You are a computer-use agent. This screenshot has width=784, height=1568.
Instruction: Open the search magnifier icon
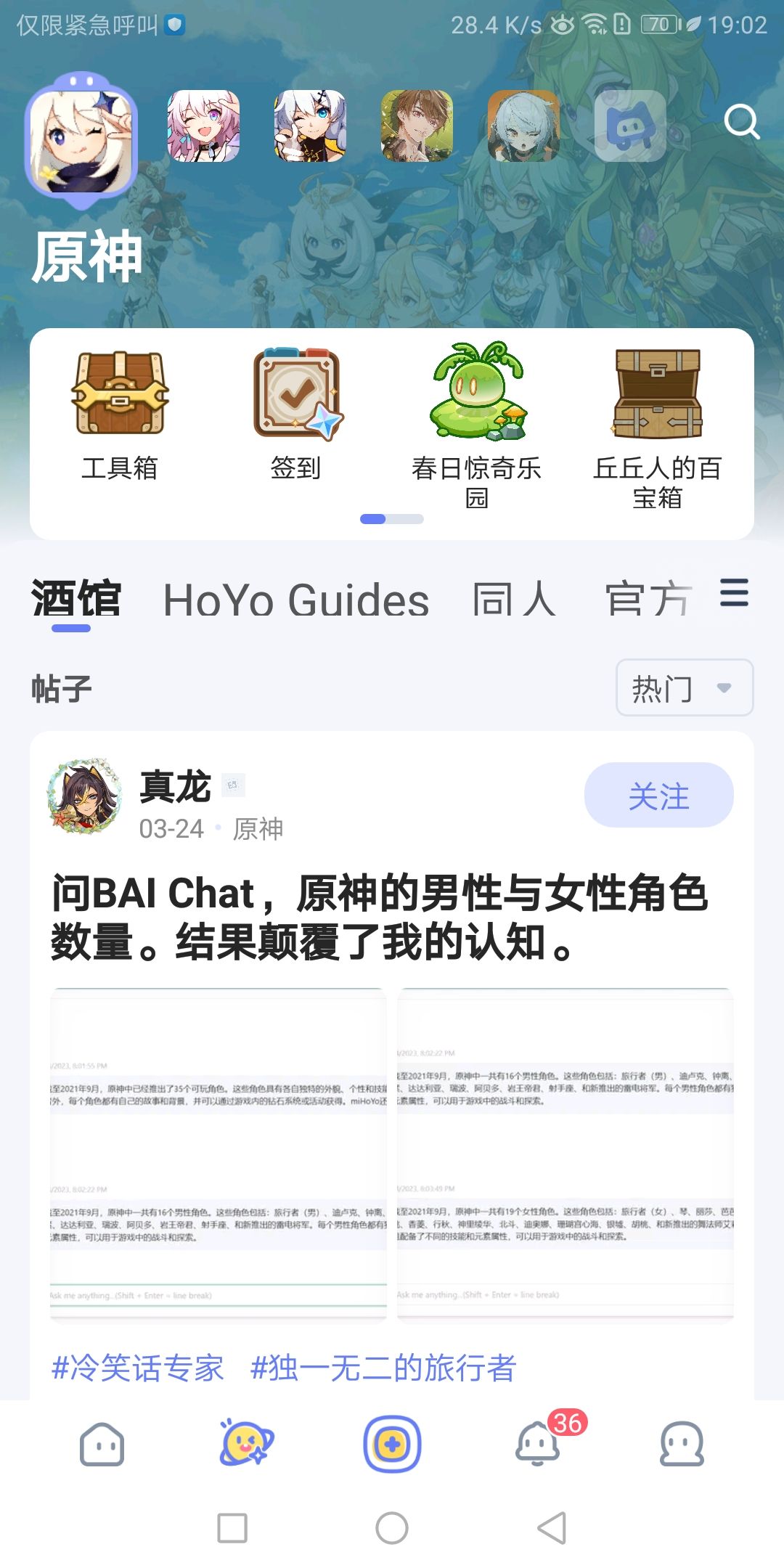pos(742,122)
